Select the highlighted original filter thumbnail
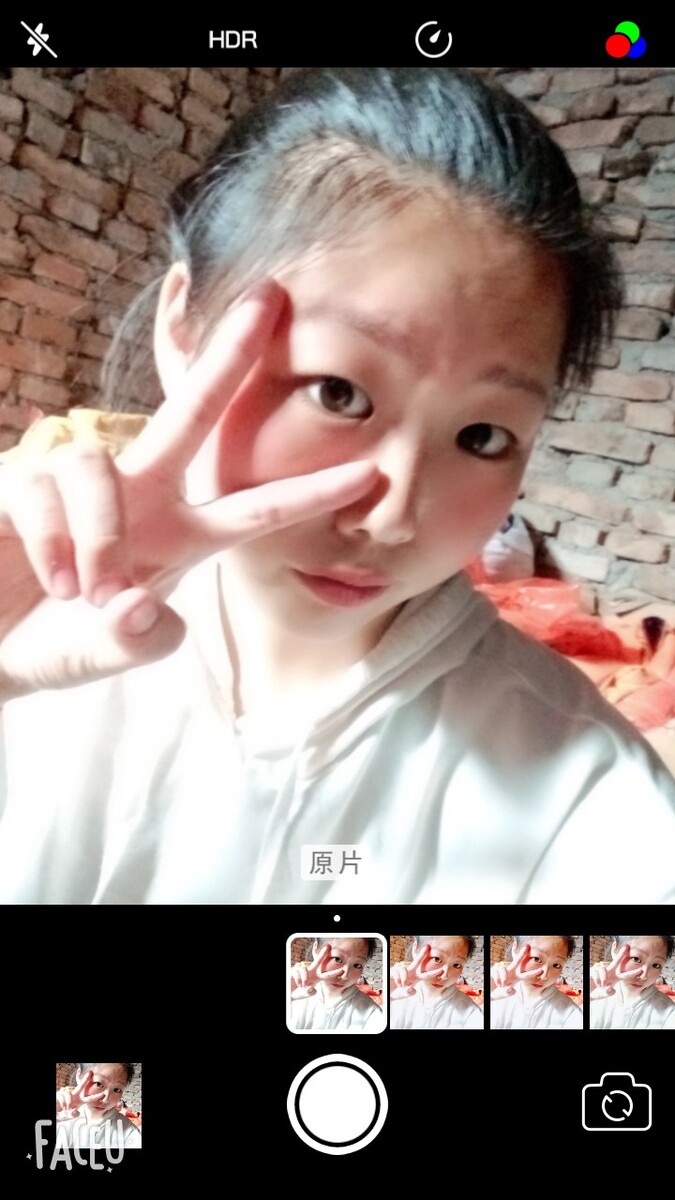 337,983
